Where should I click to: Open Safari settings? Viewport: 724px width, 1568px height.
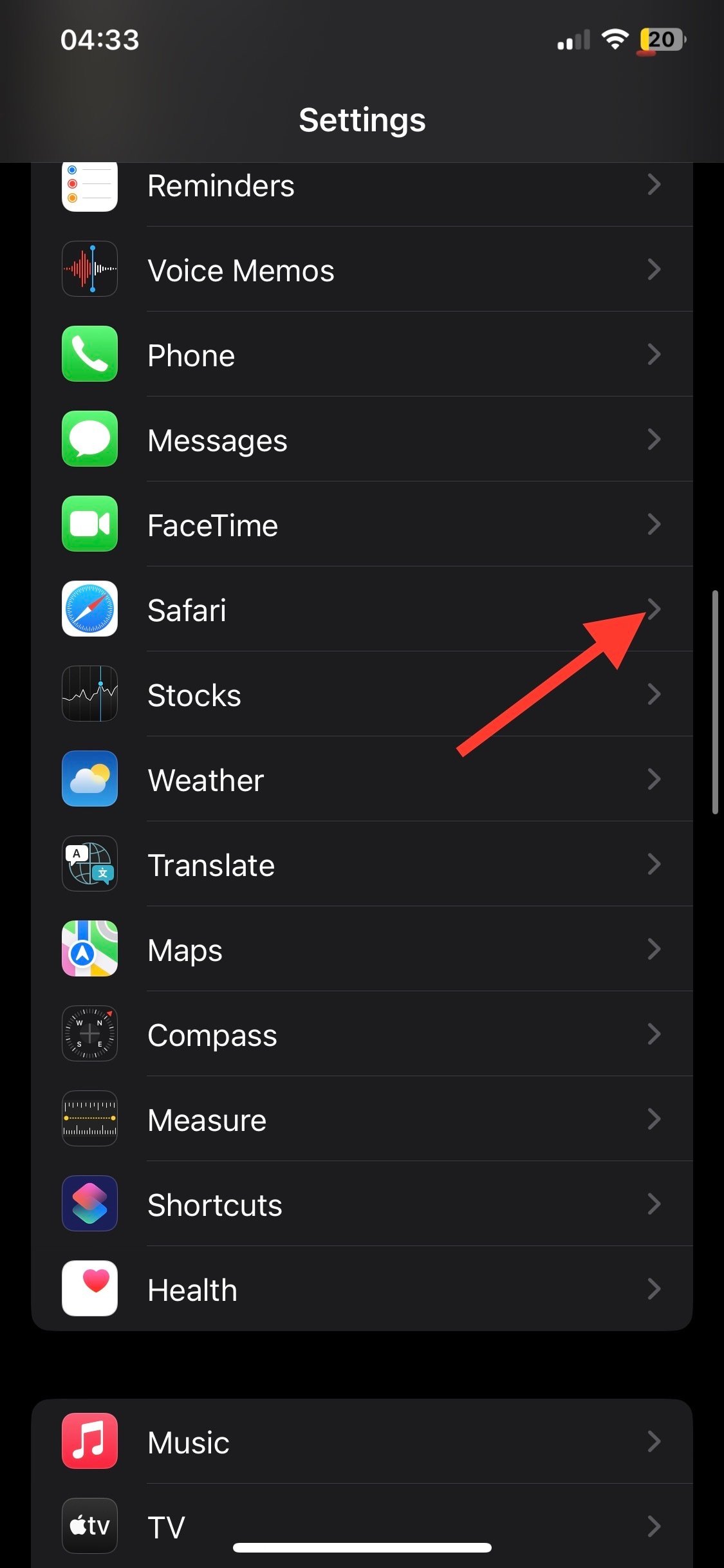(x=362, y=610)
